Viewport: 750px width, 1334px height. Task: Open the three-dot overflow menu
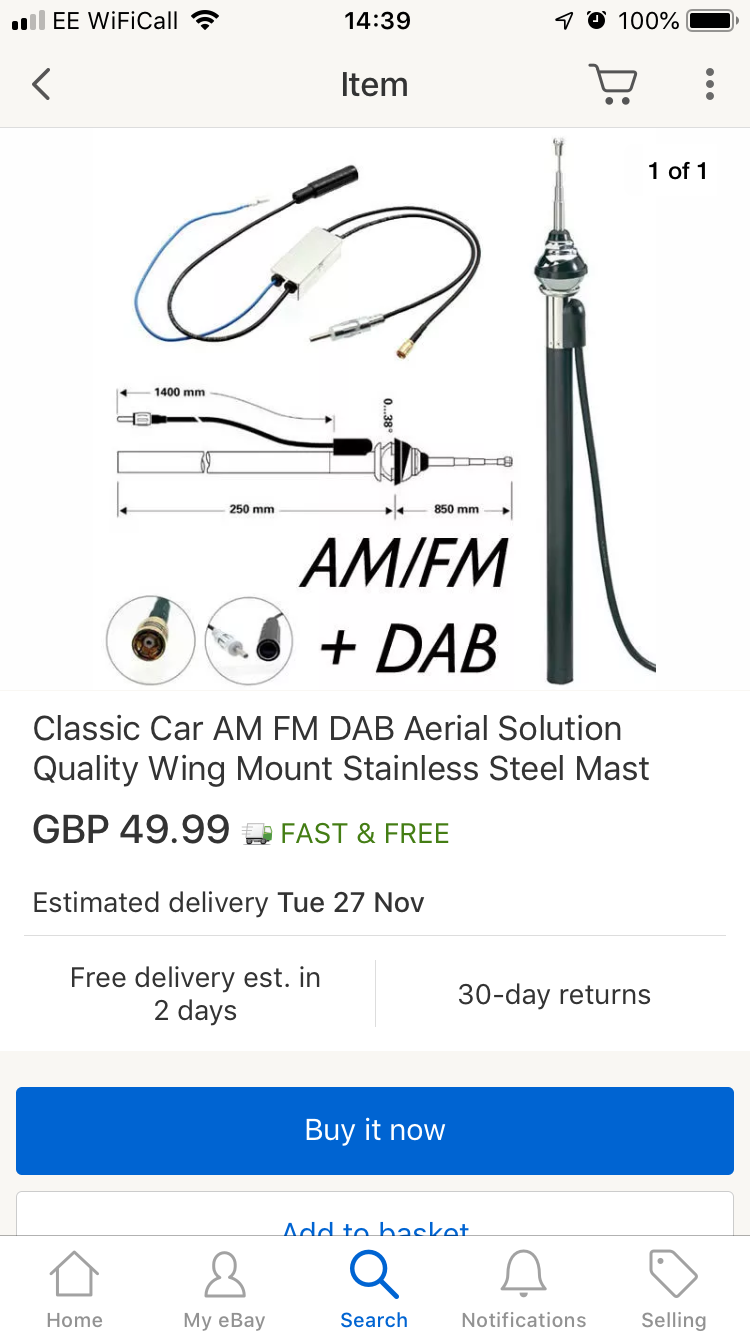(x=709, y=85)
